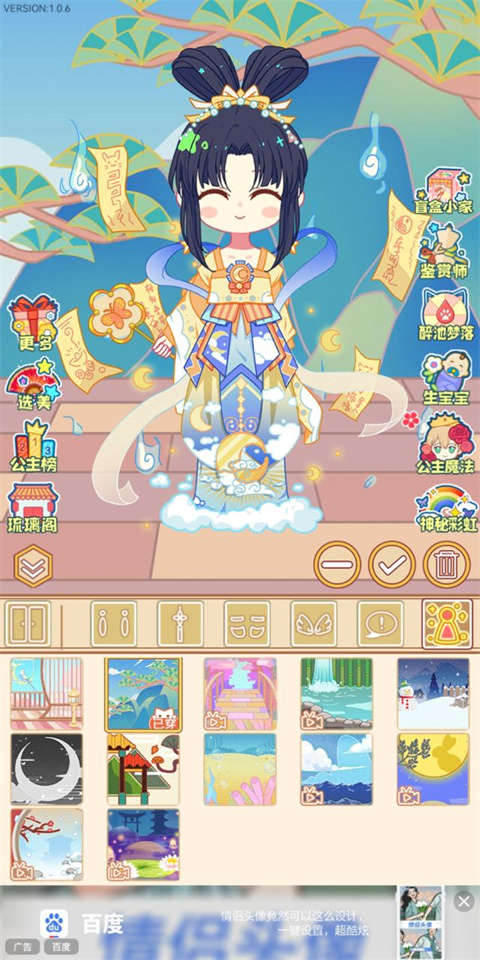Image resolution: width=480 pixels, height=960 pixels.
Task: Tap the minus round button
Action: tap(337, 564)
